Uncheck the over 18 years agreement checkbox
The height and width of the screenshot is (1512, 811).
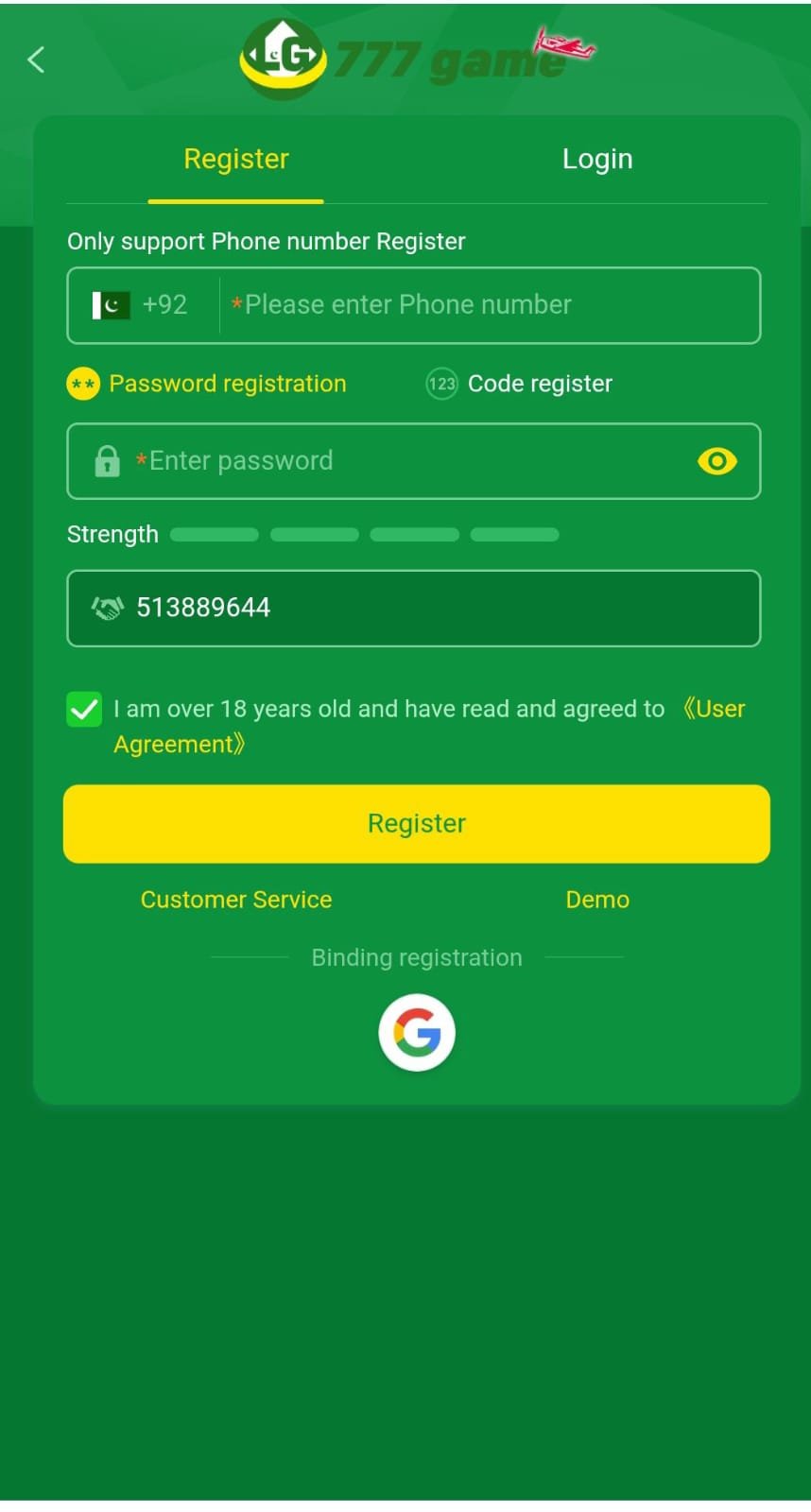click(84, 709)
